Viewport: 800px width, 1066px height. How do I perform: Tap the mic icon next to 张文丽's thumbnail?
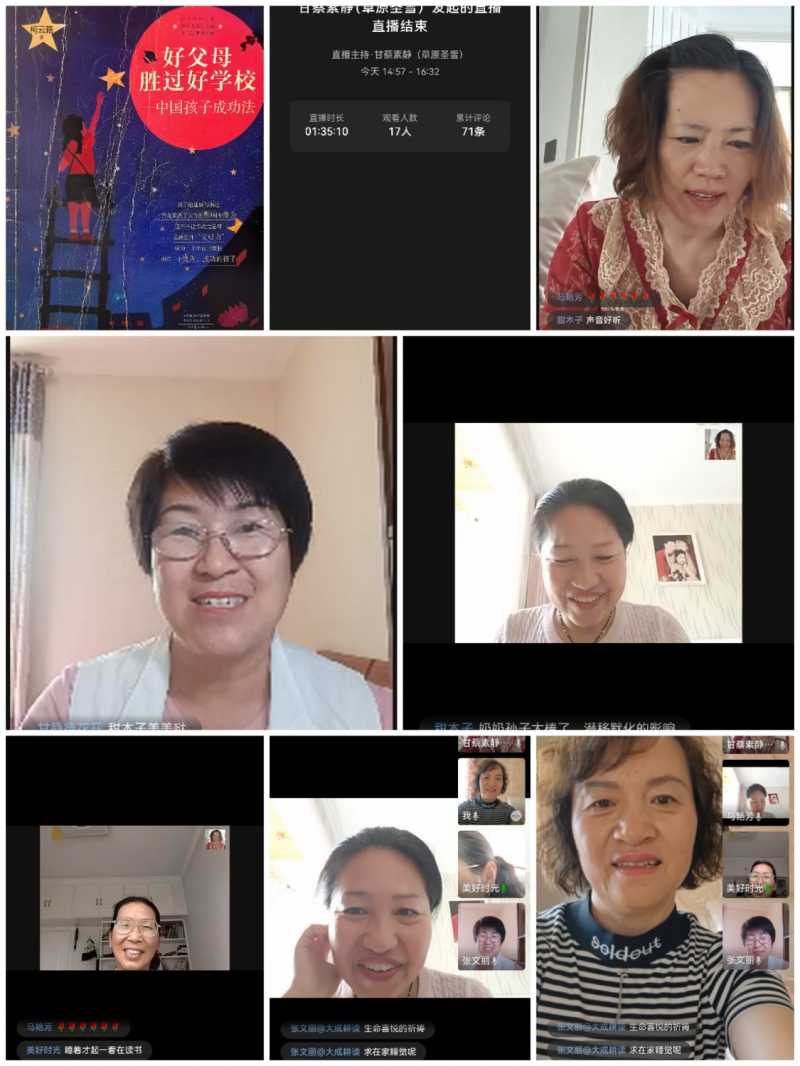pyautogui.click(x=493, y=960)
